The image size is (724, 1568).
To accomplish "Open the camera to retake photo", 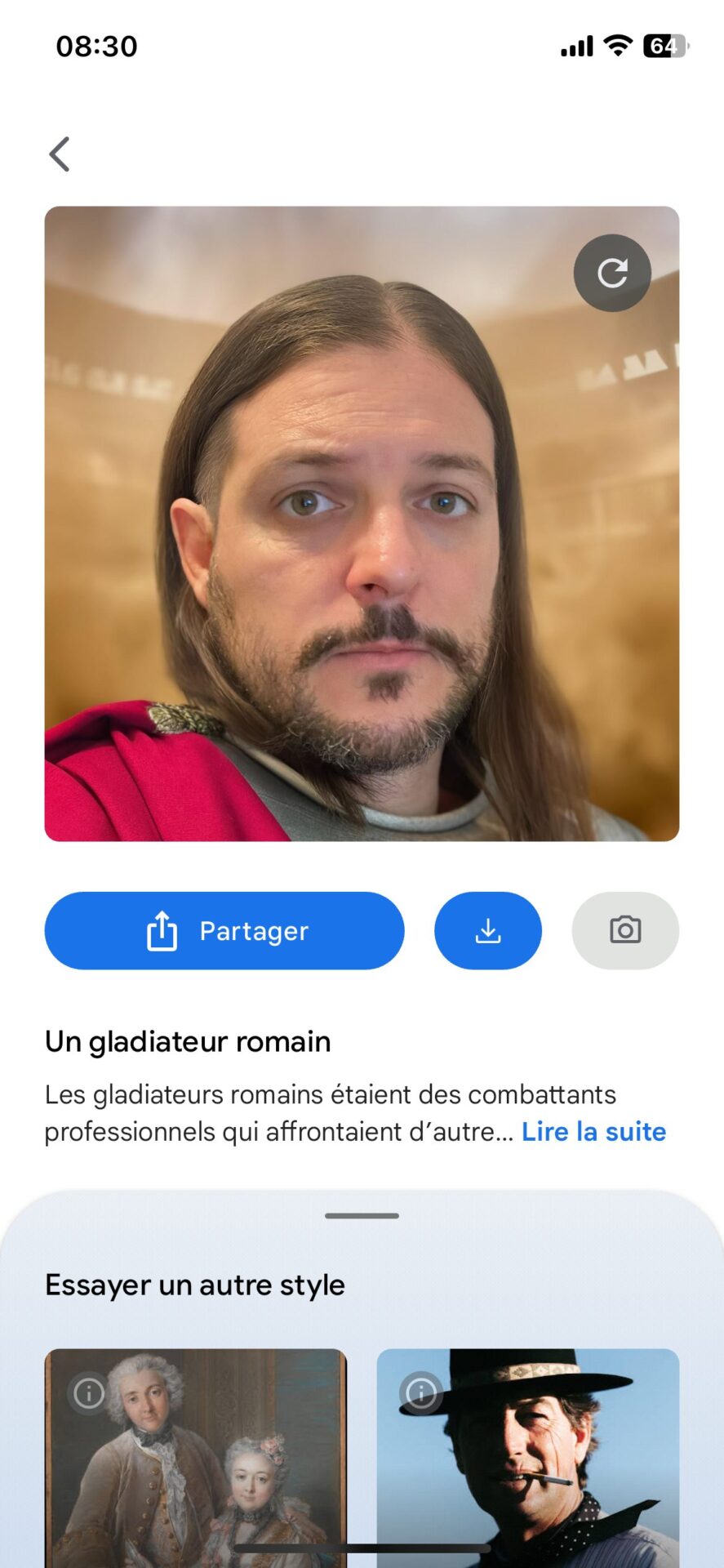I will (x=625, y=930).
